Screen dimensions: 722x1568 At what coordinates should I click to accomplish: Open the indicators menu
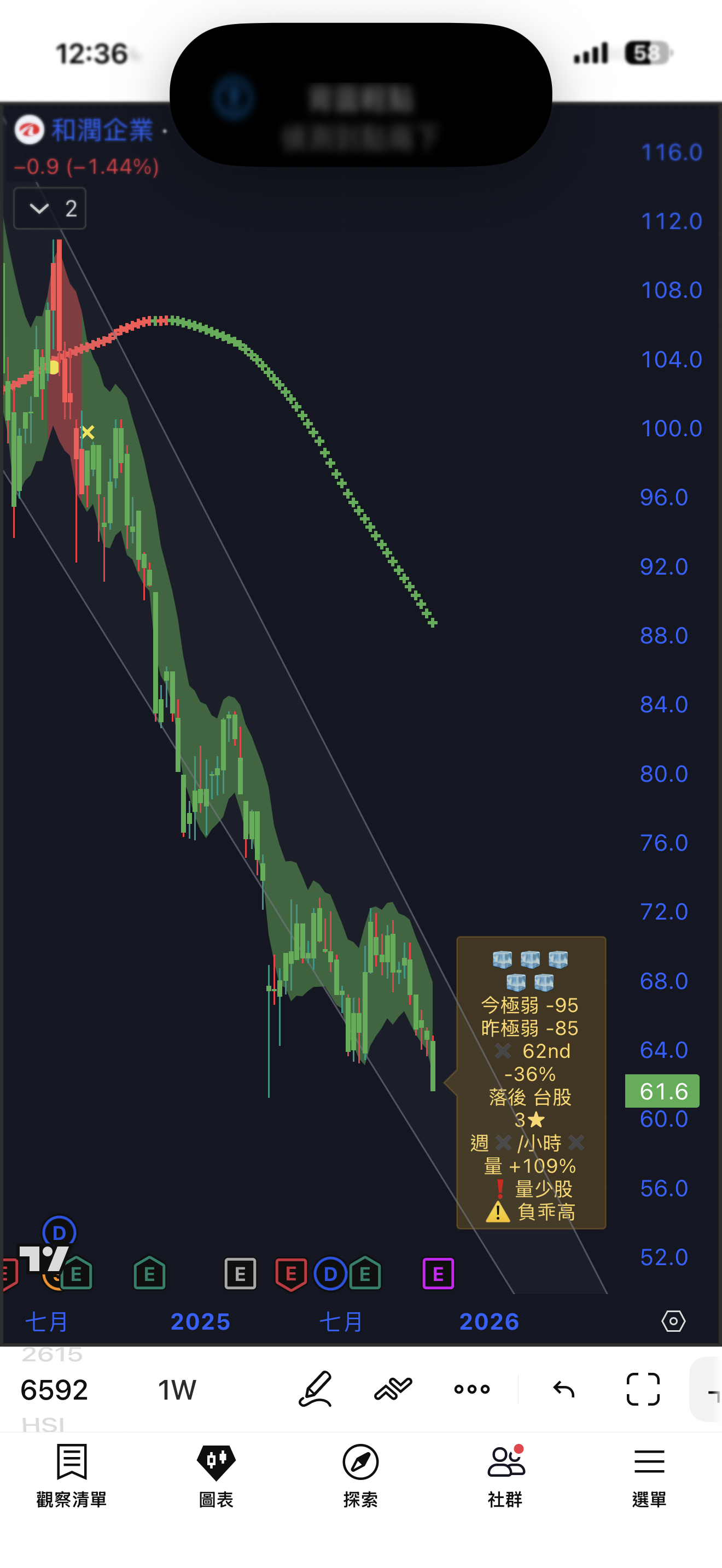click(393, 1389)
